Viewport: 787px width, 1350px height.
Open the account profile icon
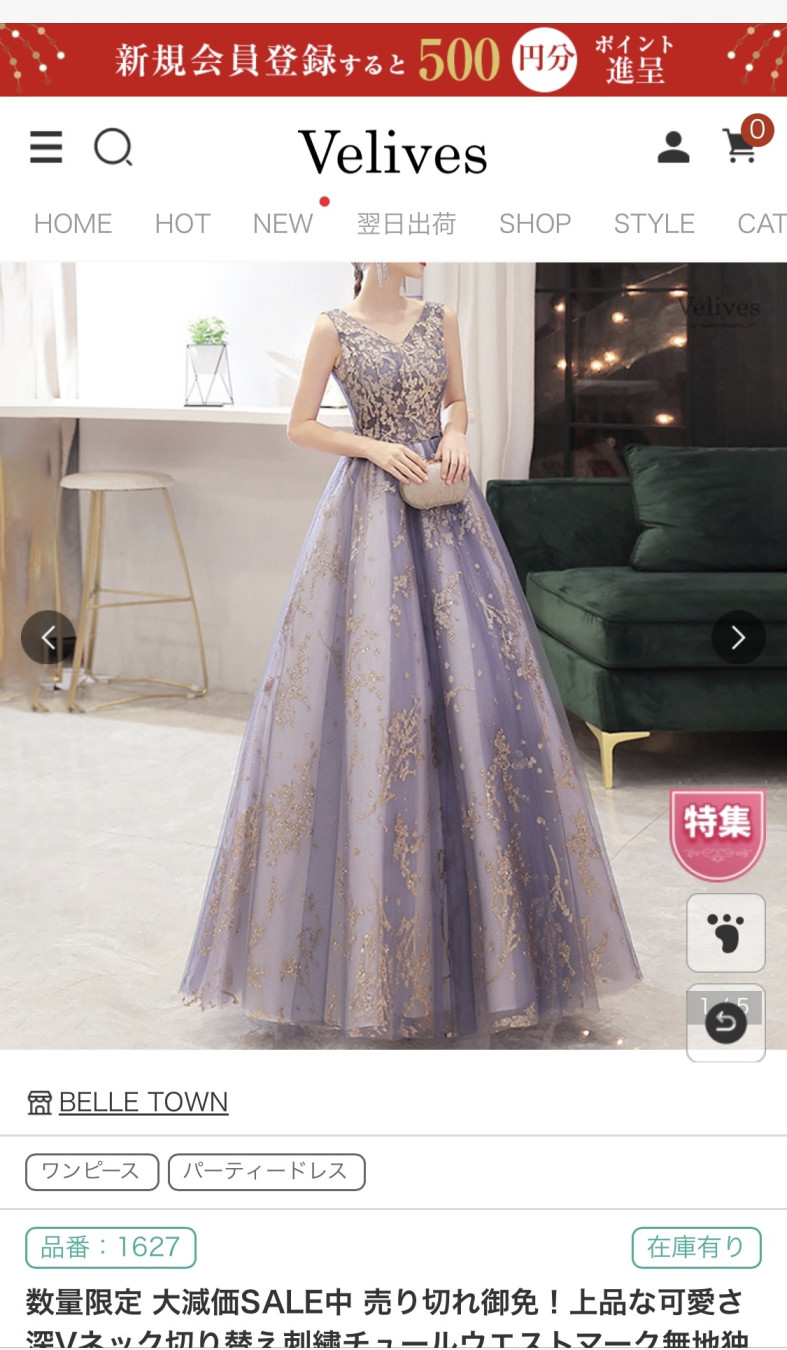673,147
